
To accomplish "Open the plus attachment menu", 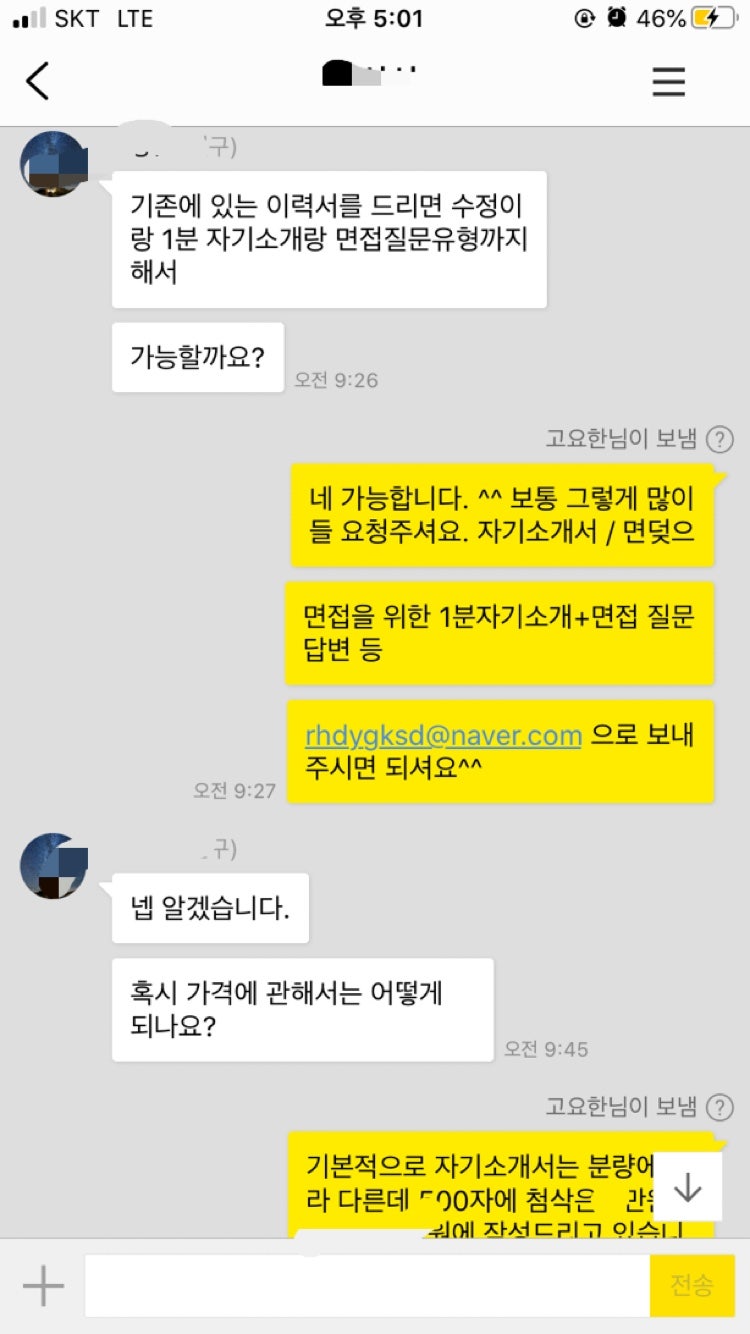I will (x=43, y=1286).
